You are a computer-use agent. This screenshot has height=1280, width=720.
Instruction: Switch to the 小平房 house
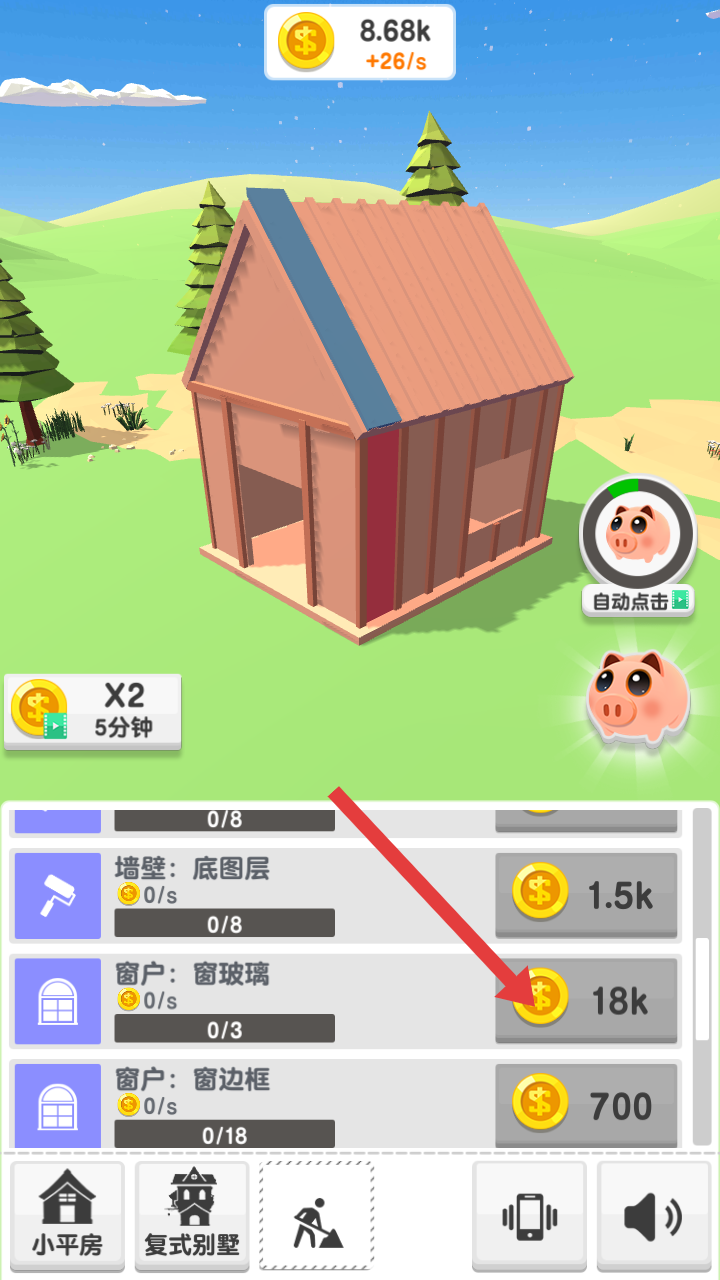tap(67, 1215)
